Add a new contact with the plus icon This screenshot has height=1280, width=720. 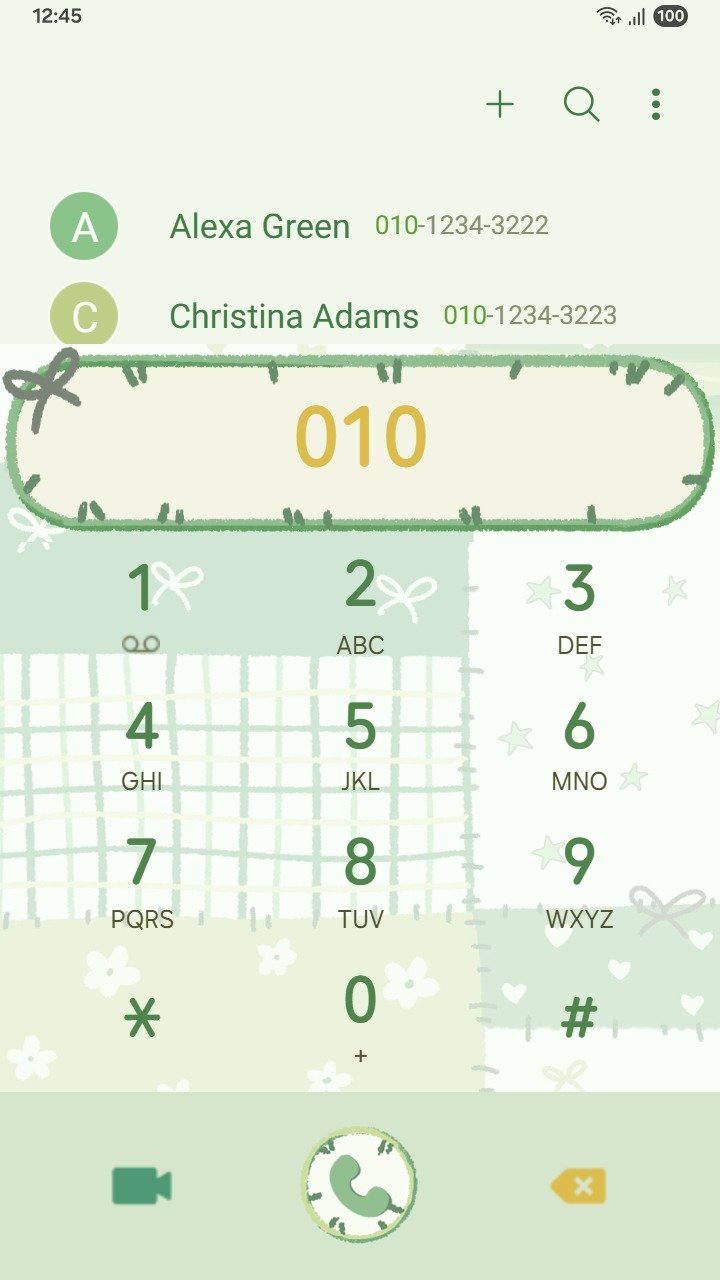[500, 104]
